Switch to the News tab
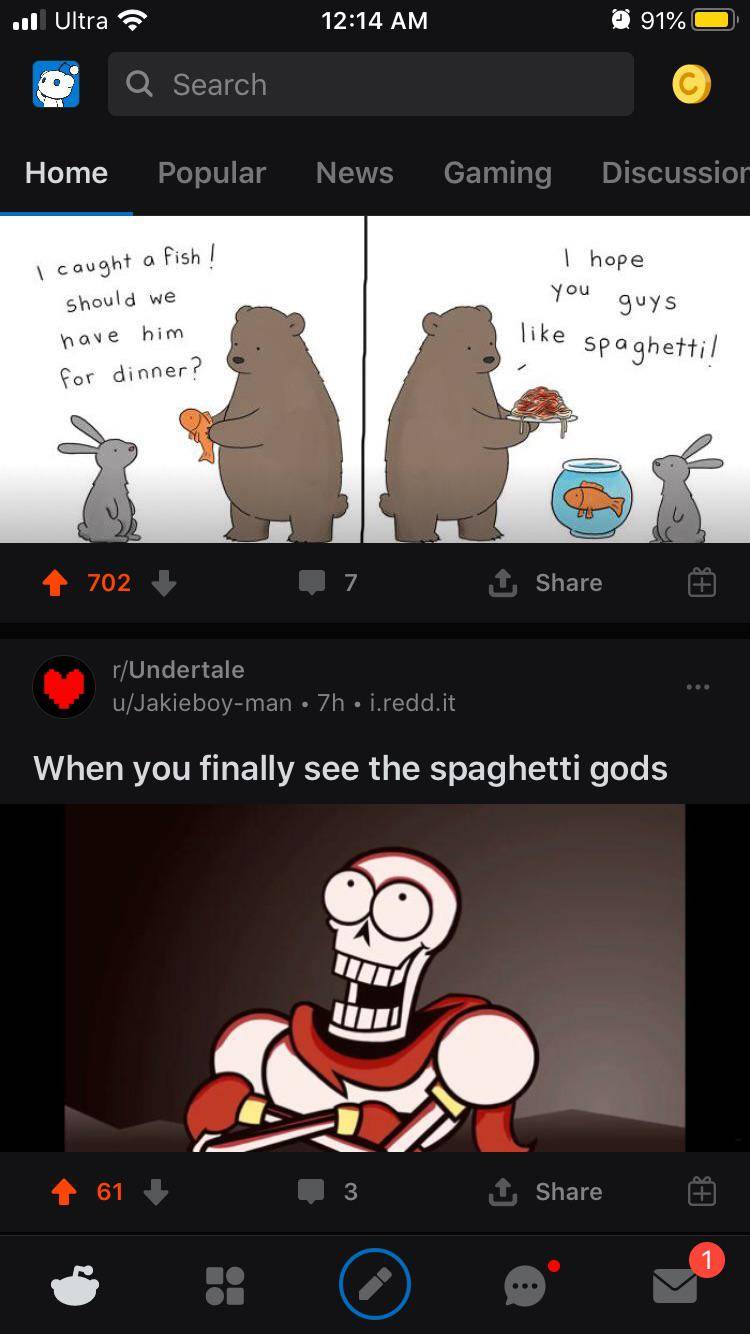Viewport: 750px width, 1334px height. click(x=354, y=173)
